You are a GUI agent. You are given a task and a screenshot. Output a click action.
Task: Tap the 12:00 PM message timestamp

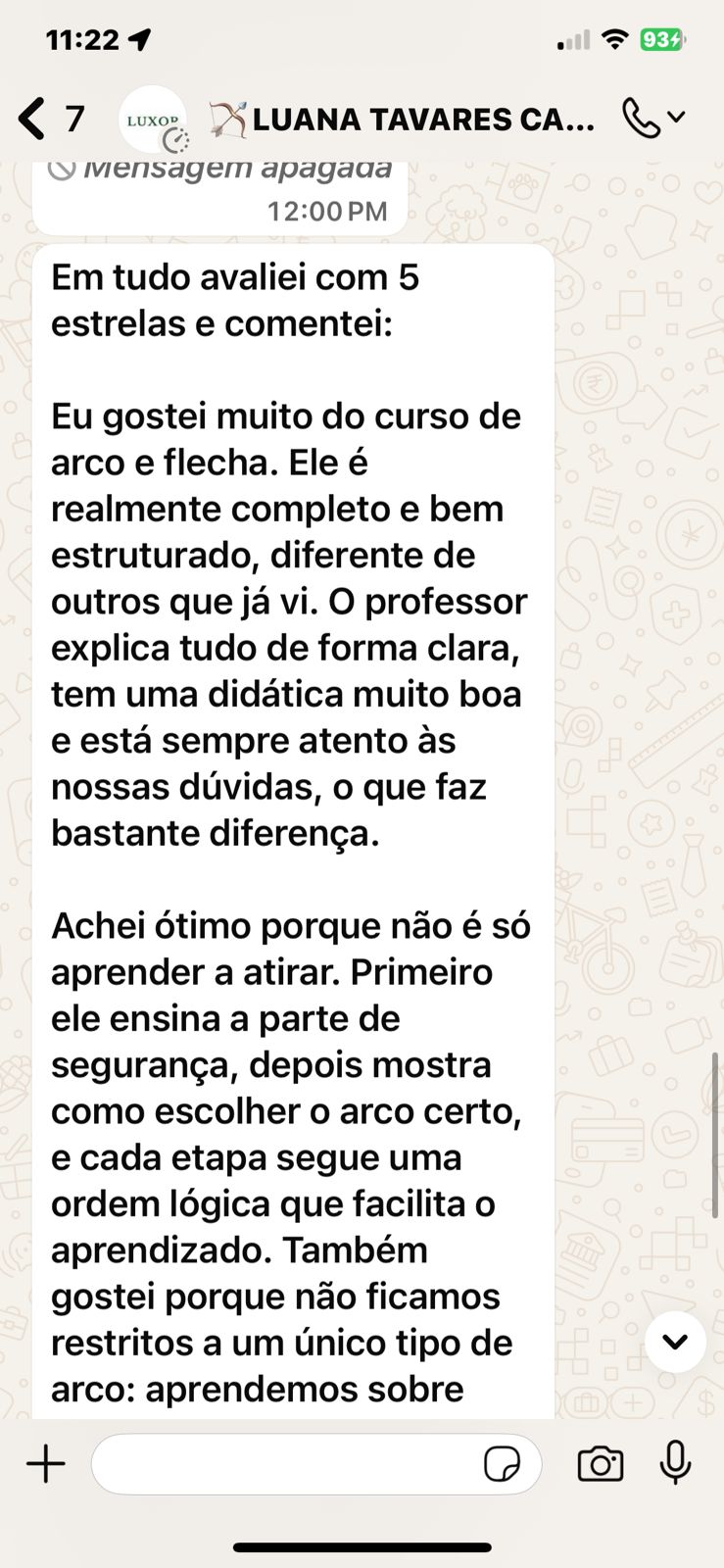[327, 209]
